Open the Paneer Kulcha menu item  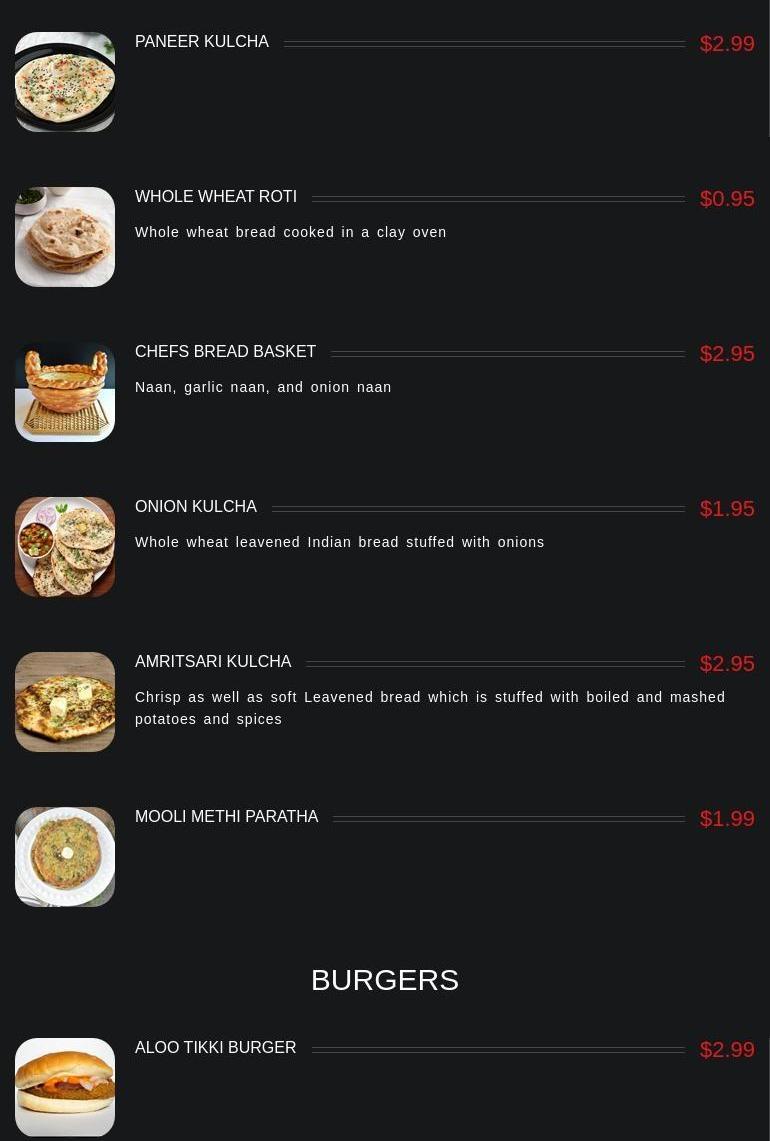202,42
